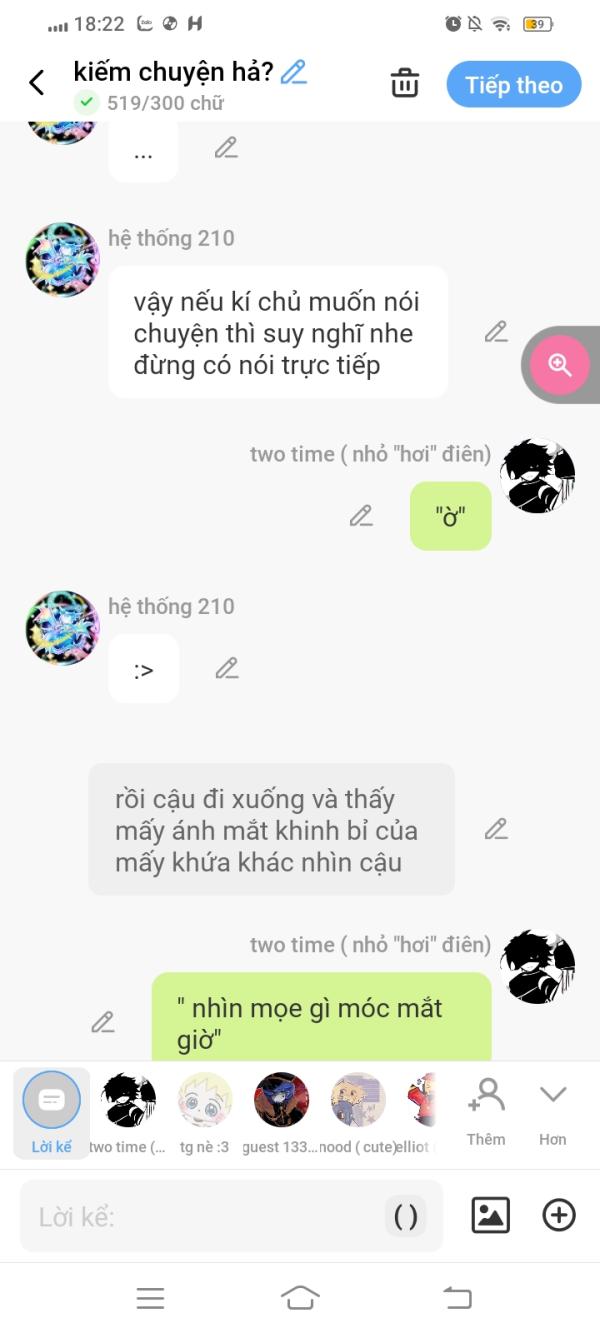Select the 'nood (cute)' character

[x=358, y=1110]
